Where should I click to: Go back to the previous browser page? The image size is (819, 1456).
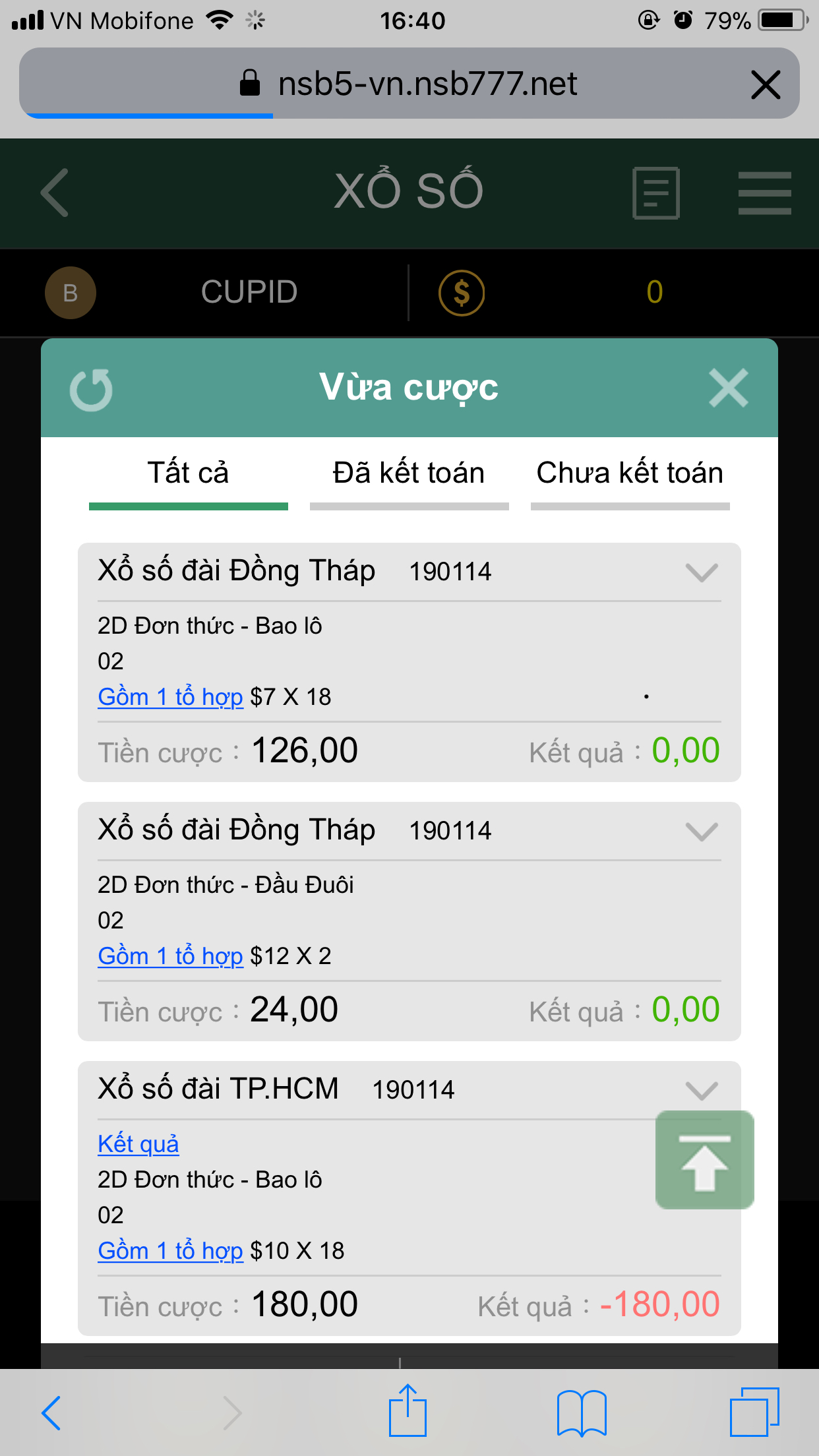(51, 1412)
